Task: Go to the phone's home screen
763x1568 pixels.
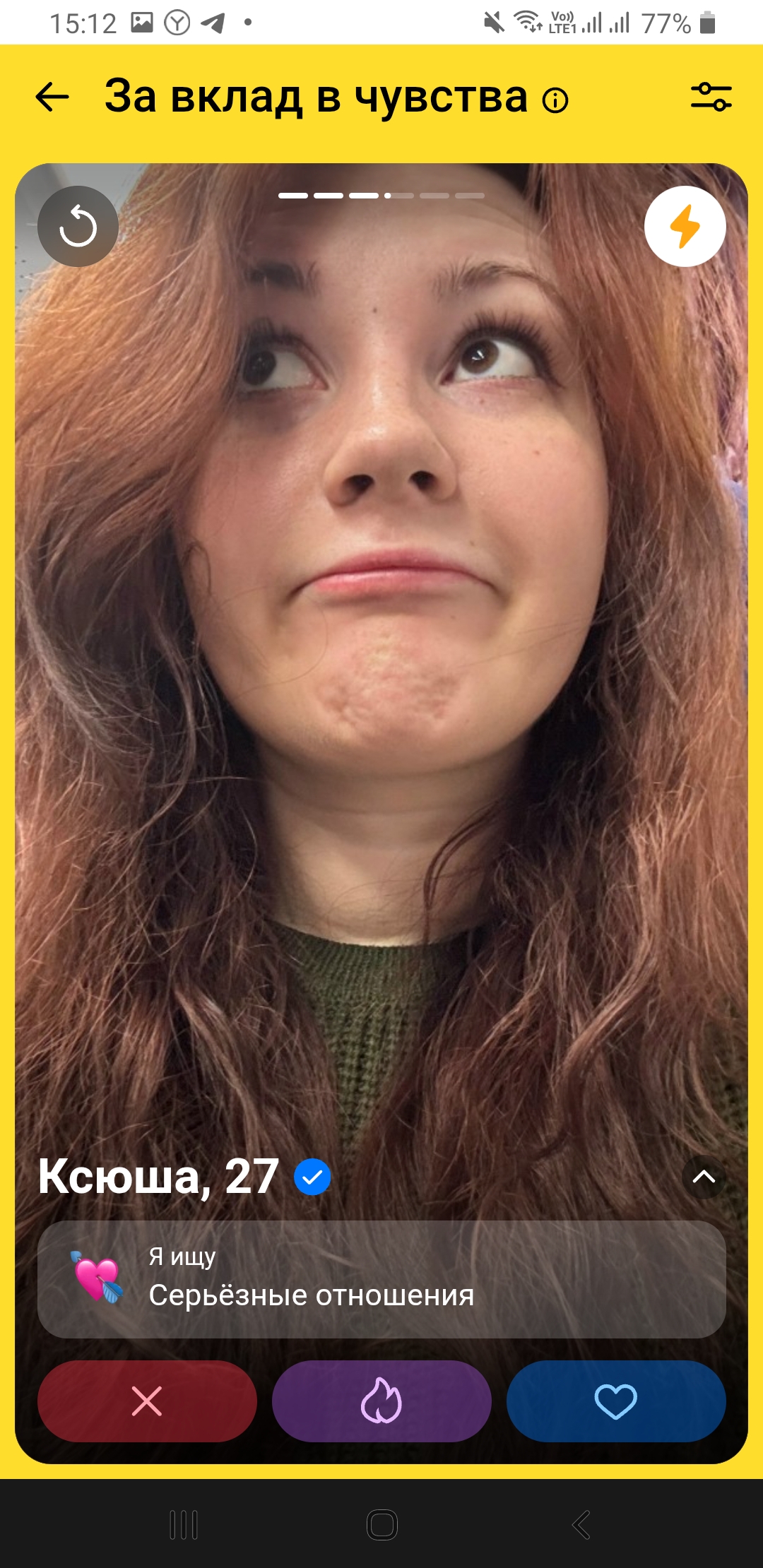Action: click(x=382, y=1525)
